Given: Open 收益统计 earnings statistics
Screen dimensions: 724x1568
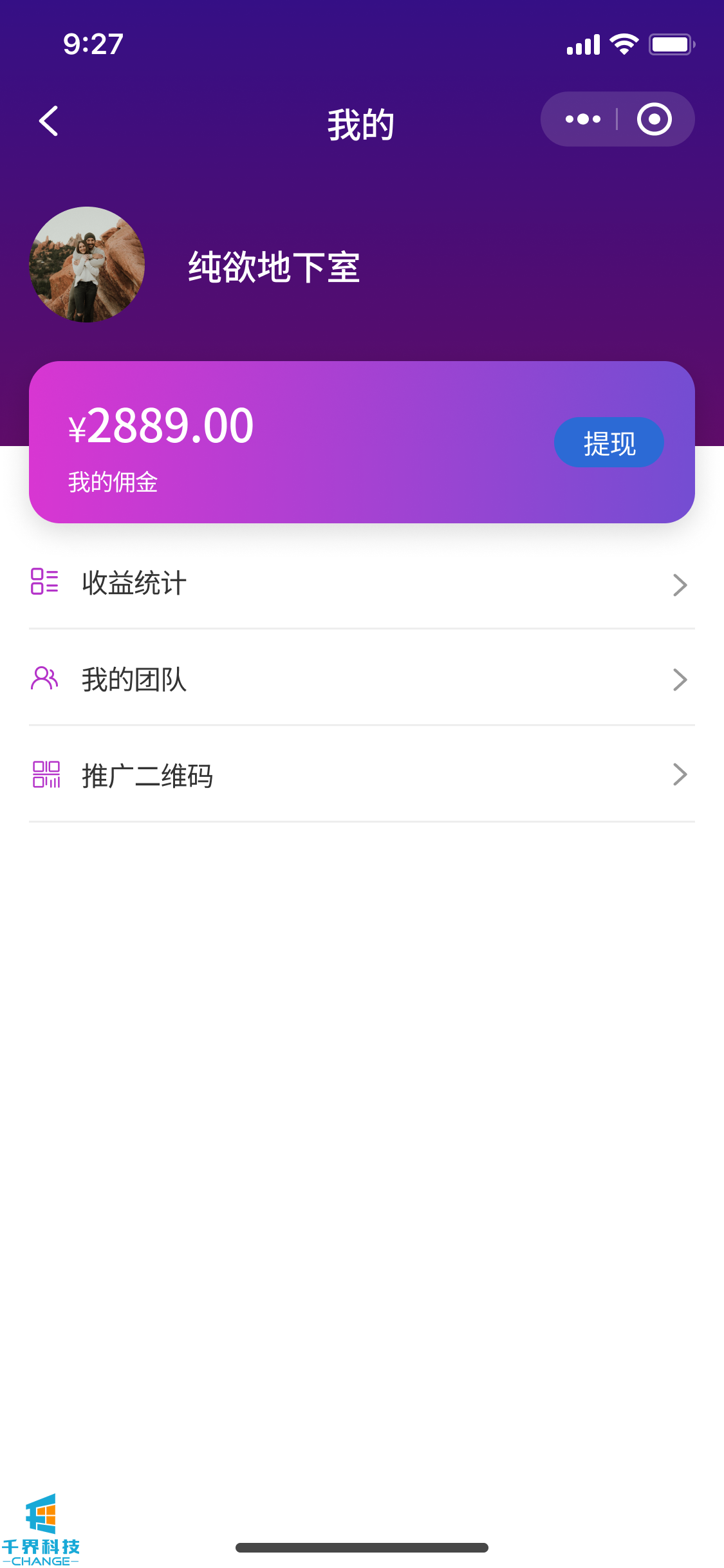Looking at the screenshot, I should coord(362,584).
